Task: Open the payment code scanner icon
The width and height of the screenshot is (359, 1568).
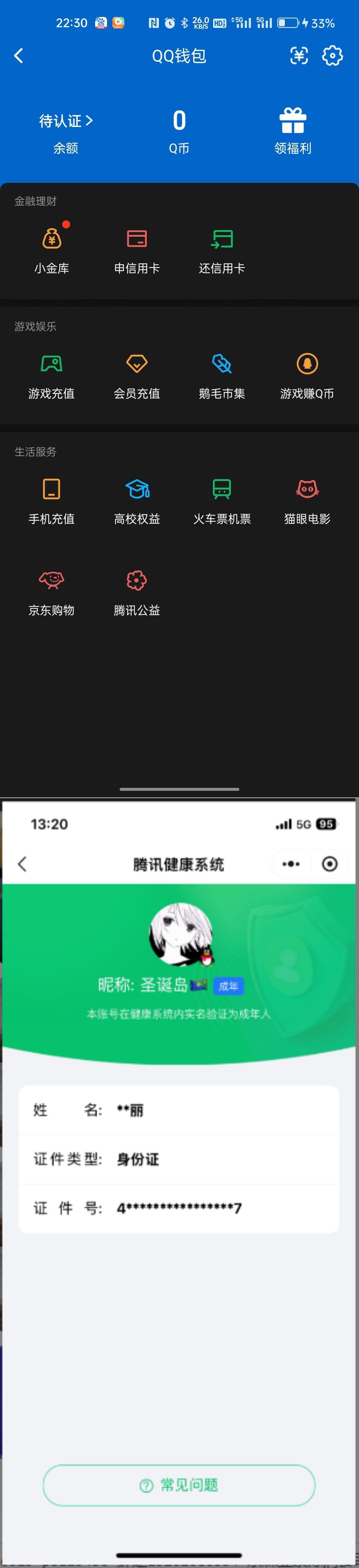Action: point(299,56)
